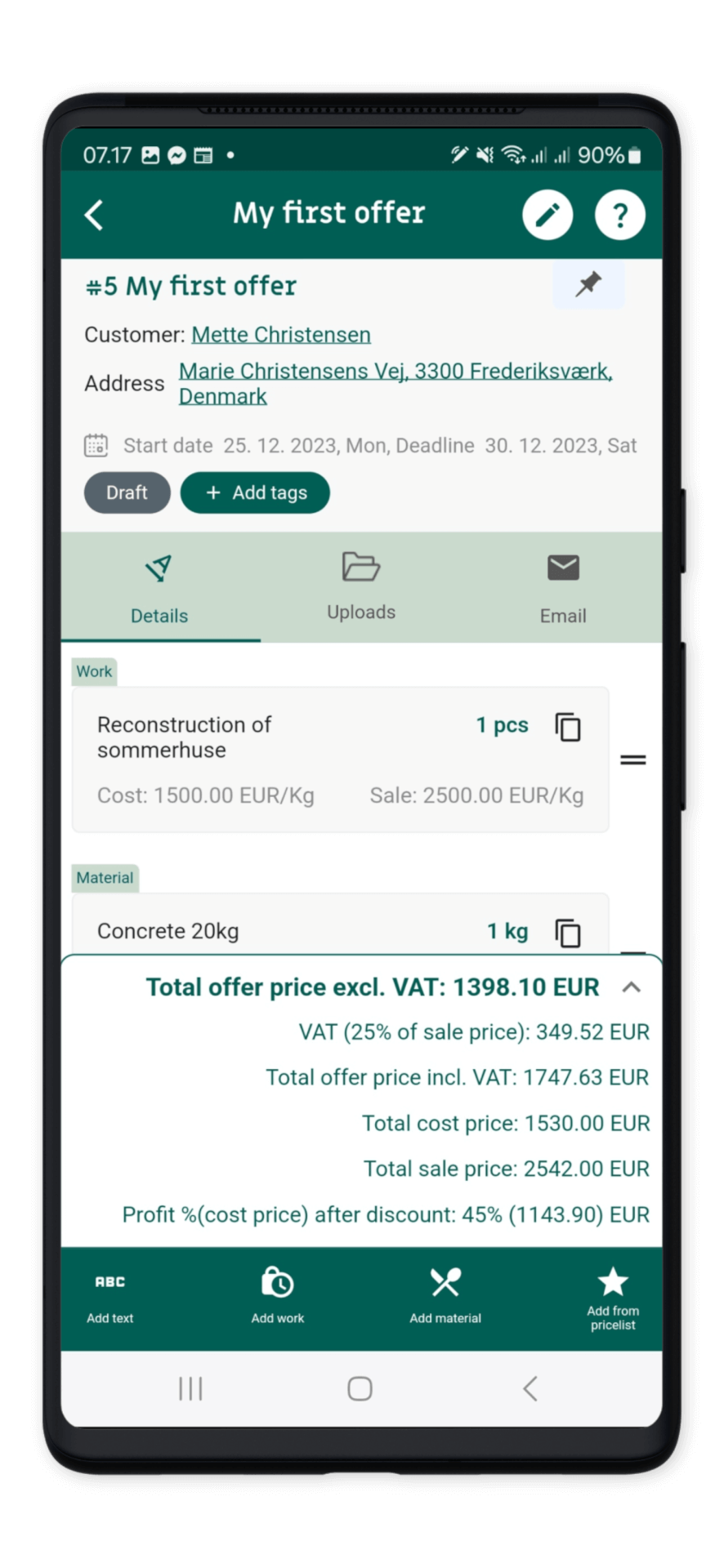Select the Details tab
724x1568 pixels.
pos(159,586)
